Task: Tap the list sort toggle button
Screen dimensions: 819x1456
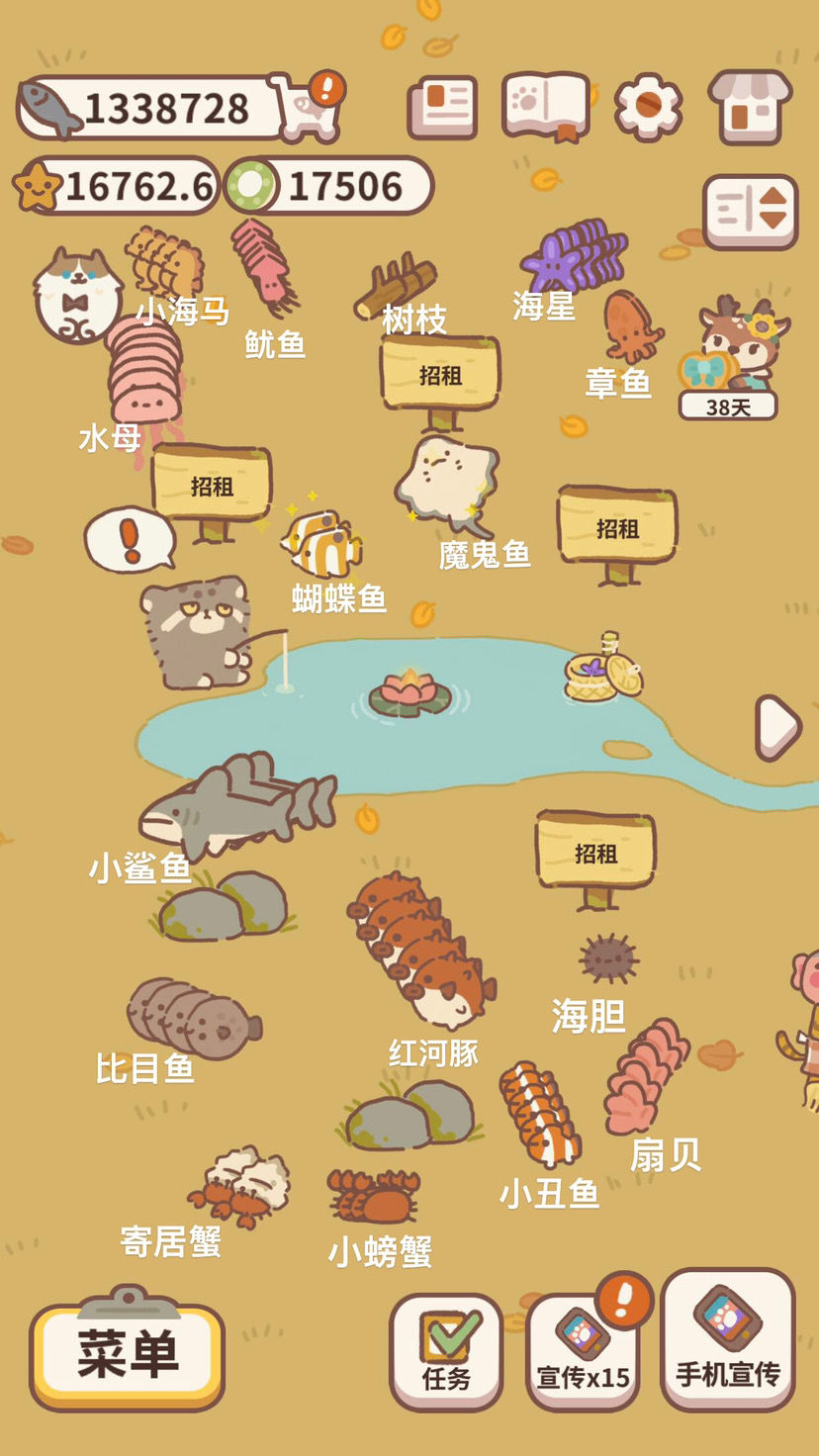Action: [x=750, y=212]
